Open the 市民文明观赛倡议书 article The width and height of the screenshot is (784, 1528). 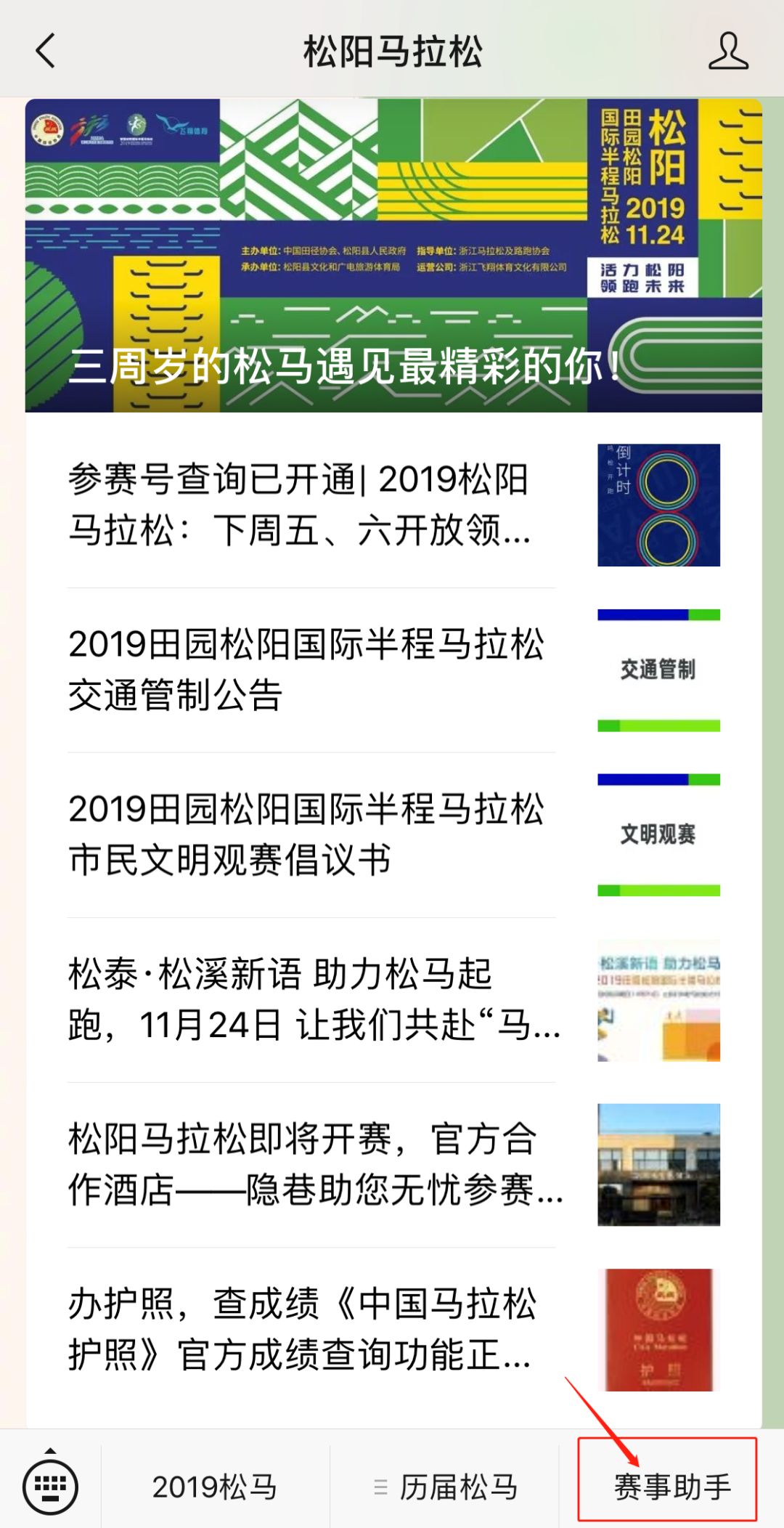(393, 834)
